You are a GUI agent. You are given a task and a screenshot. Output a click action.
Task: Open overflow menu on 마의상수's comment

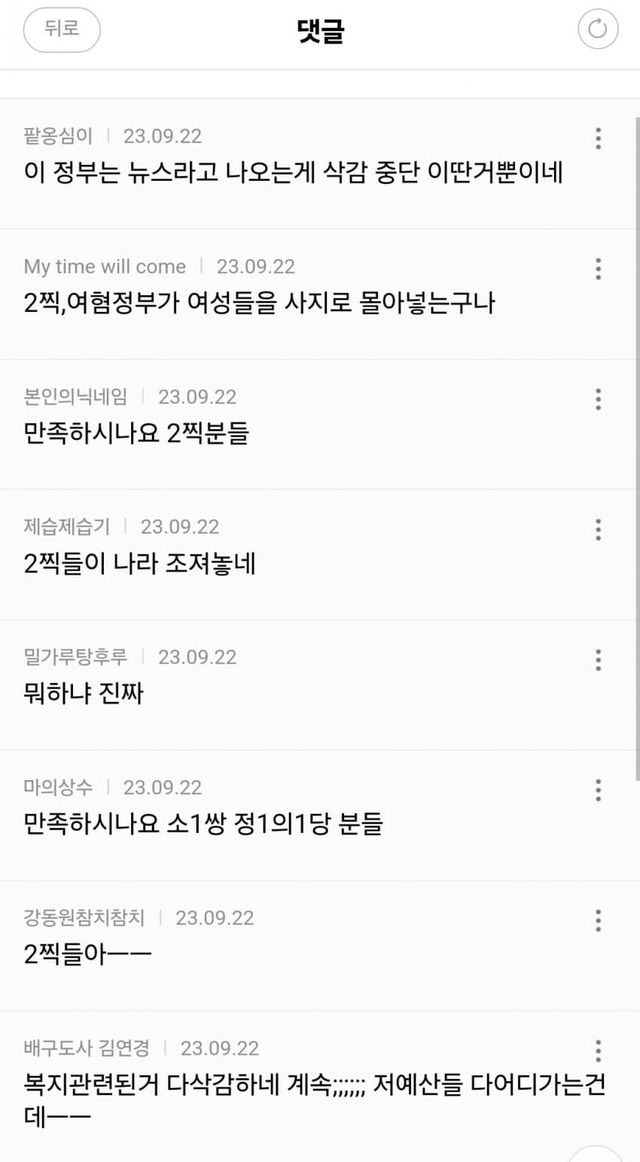click(x=598, y=791)
